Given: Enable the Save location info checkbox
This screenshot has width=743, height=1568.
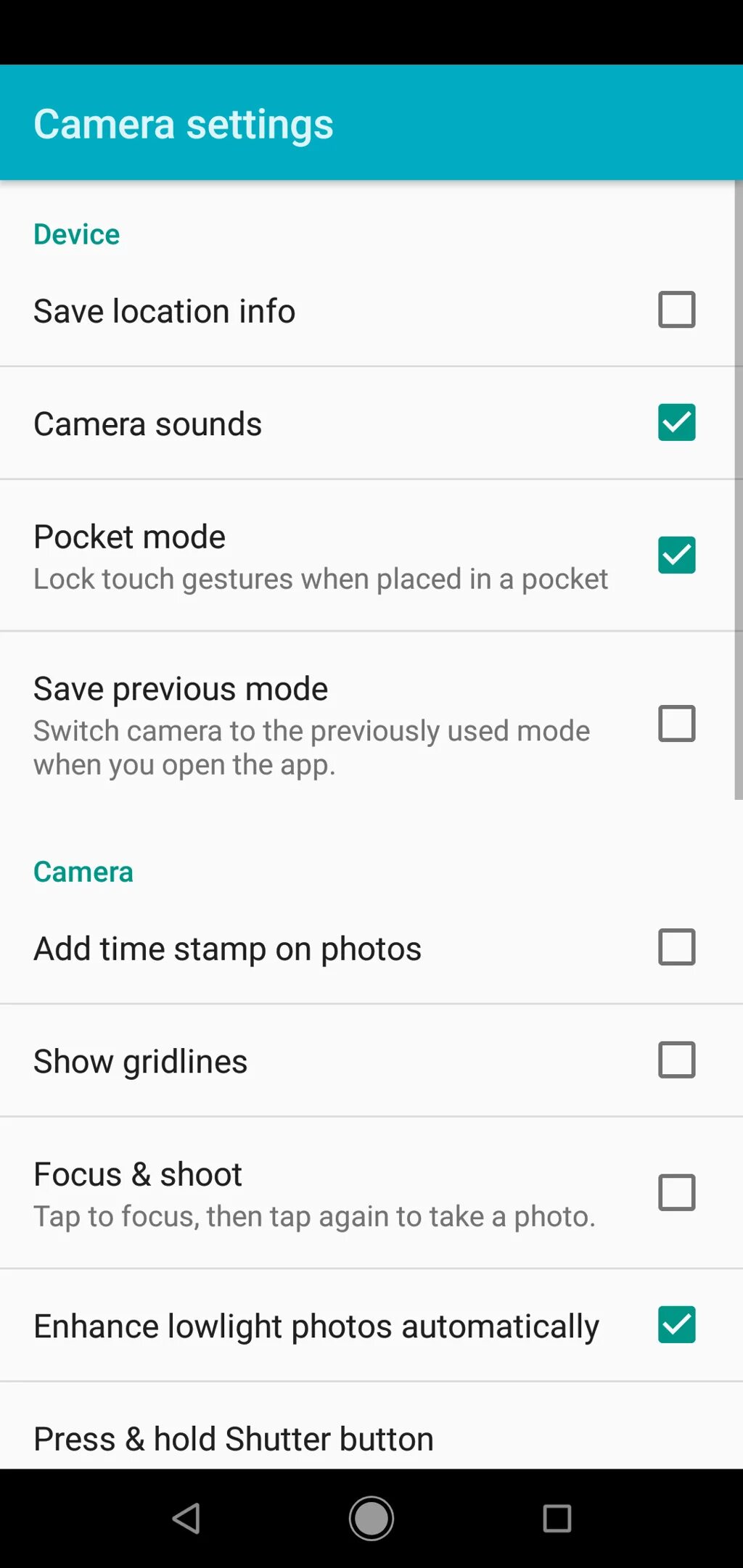Looking at the screenshot, I should click(x=676, y=310).
